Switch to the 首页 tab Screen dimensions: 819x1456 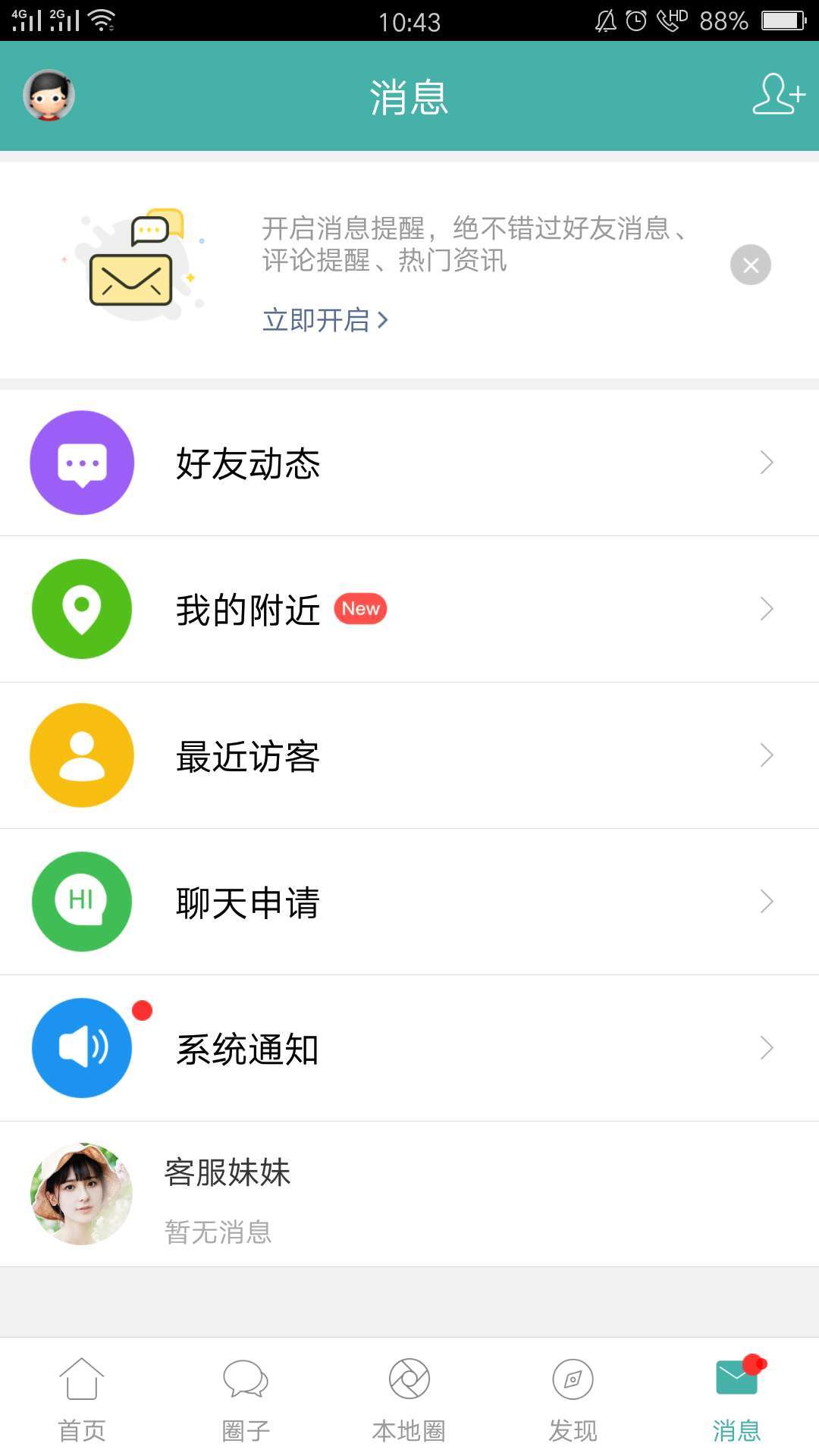82,1397
